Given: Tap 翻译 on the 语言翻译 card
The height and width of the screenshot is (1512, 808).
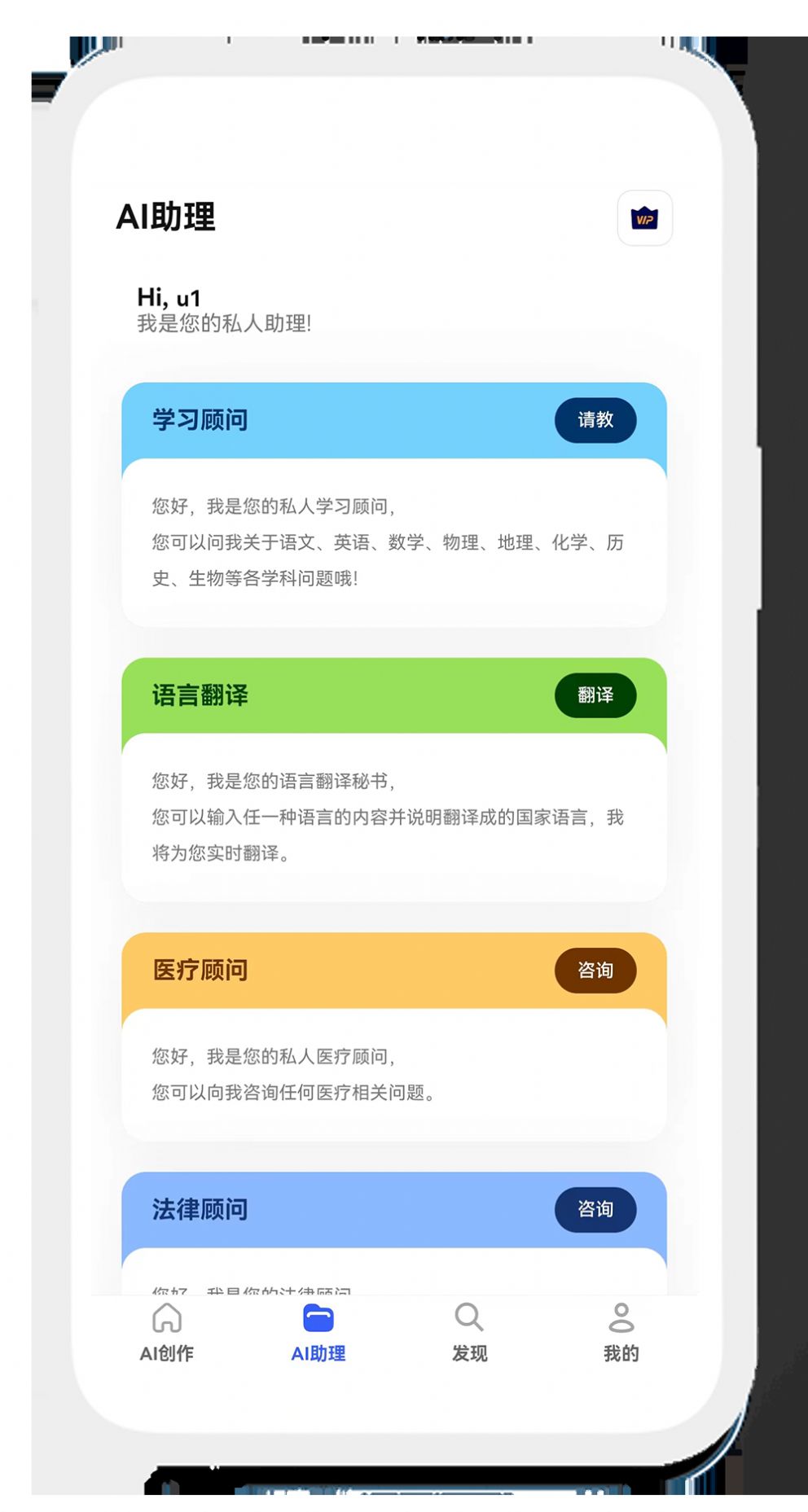Looking at the screenshot, I should 595,695.
